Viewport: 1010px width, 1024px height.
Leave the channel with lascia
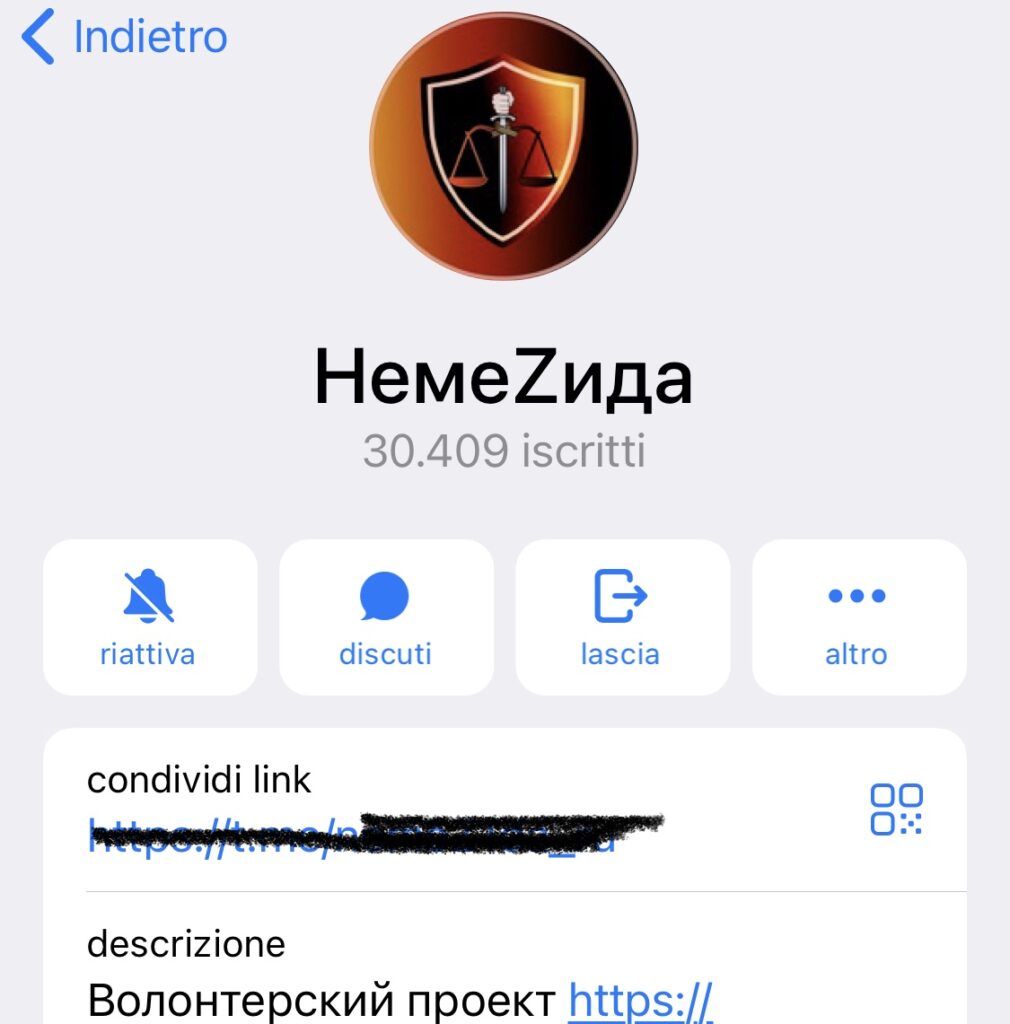[x=621, y=617]
